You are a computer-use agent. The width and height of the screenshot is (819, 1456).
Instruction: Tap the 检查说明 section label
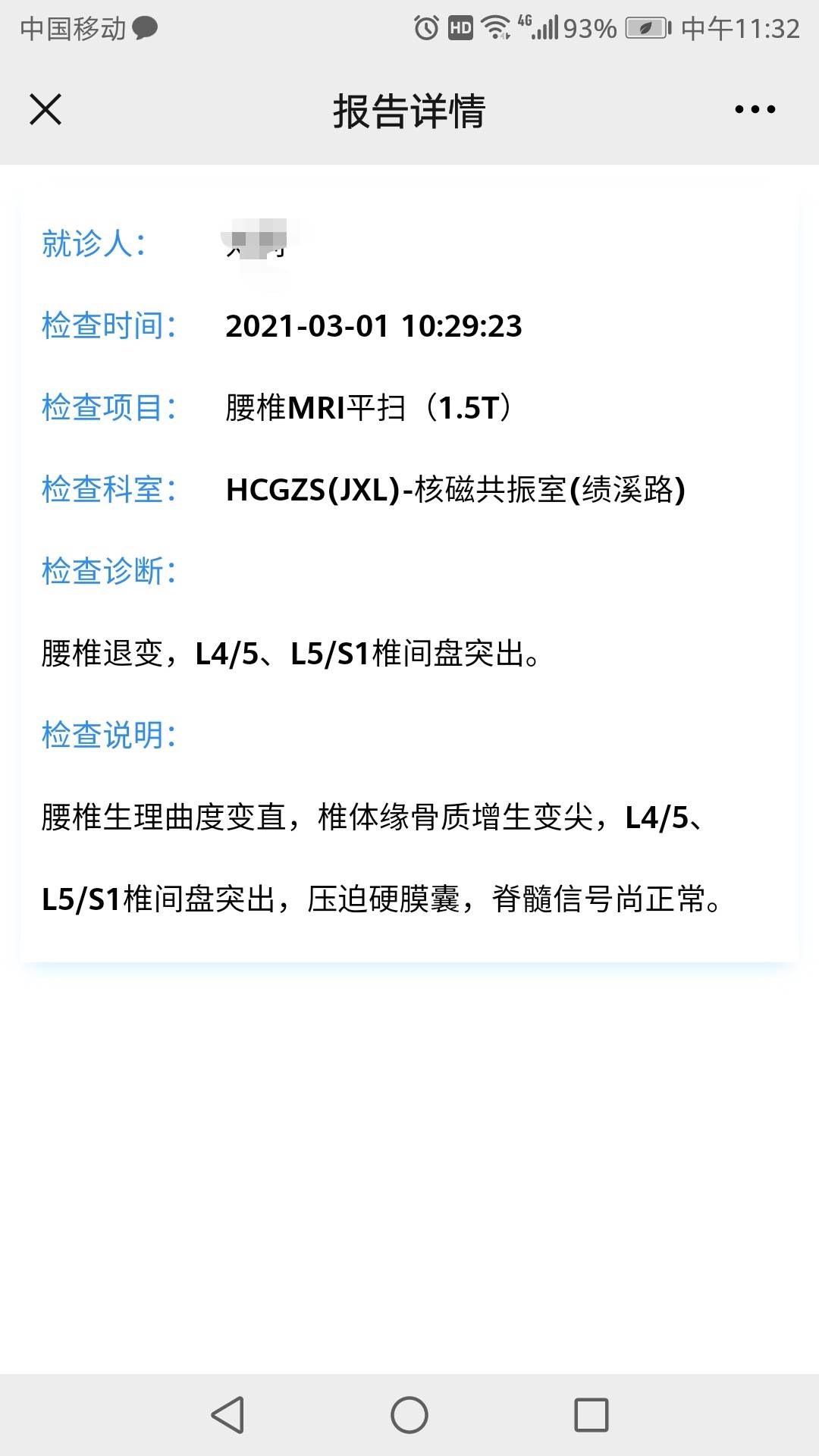point(108,734)
